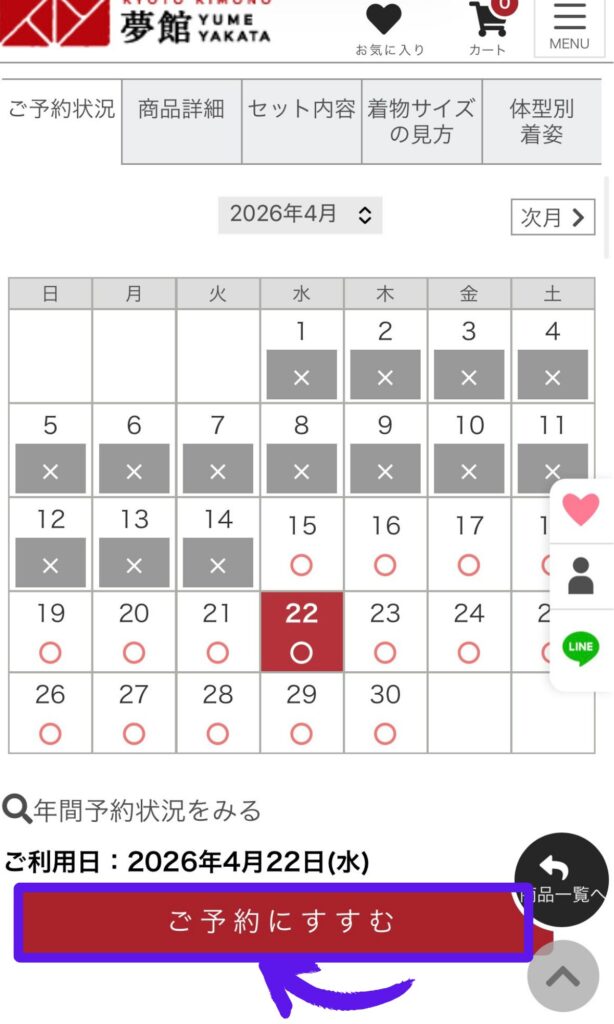Open the MENU hamburger button
The height and width of the screenshot is (1024, 614).
pos(569,25)
